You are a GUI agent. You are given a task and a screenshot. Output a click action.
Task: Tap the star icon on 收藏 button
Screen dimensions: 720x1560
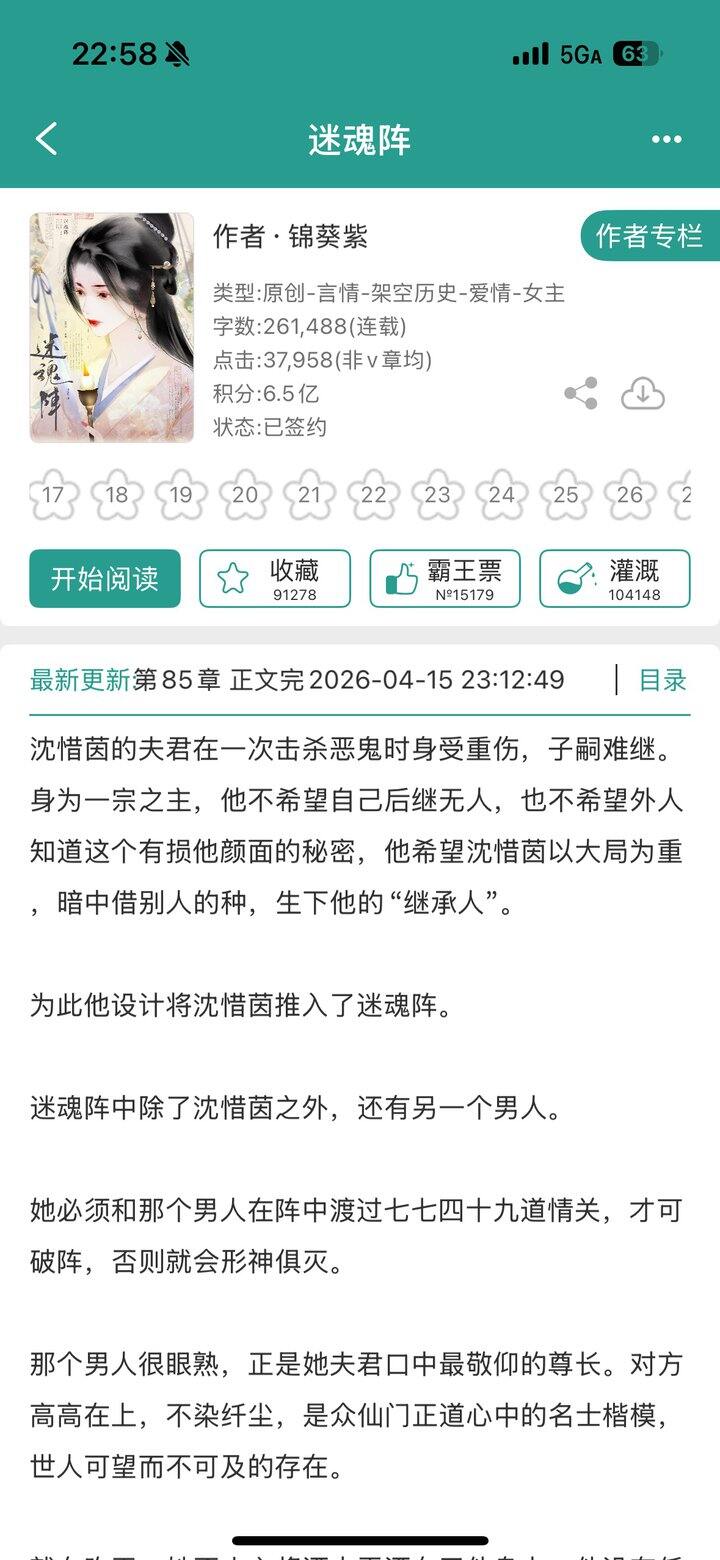click(x=234, y=578)
